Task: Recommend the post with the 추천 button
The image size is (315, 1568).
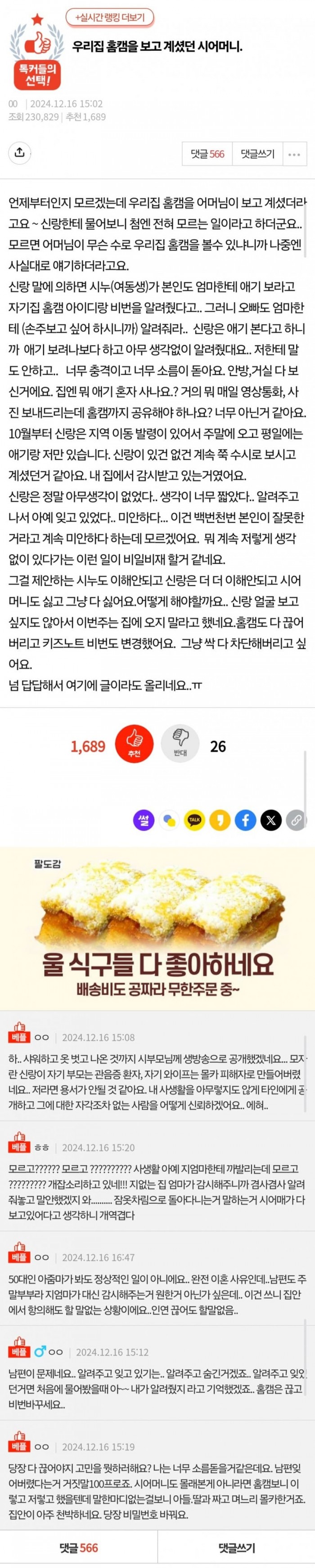Action: tap(134, 744)
